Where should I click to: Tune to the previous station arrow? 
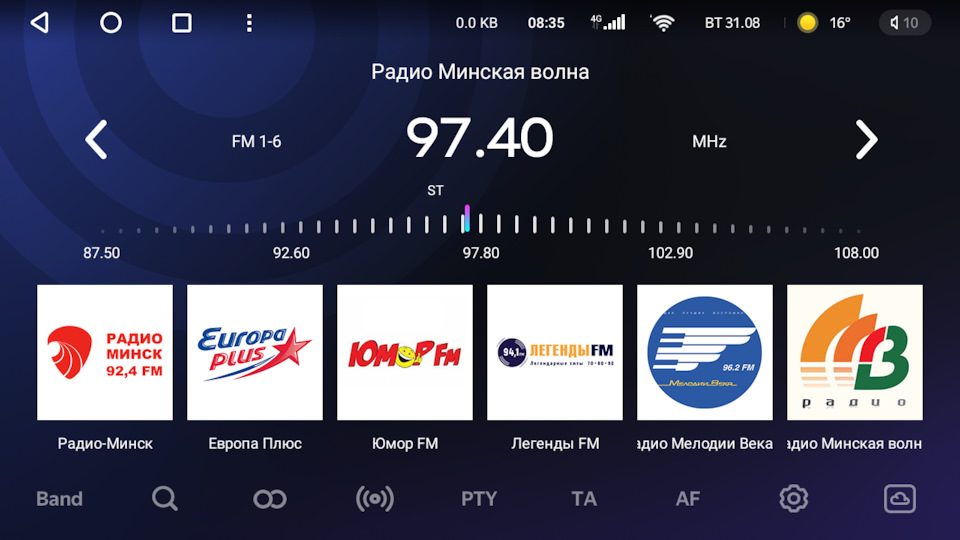coord(96,141)
